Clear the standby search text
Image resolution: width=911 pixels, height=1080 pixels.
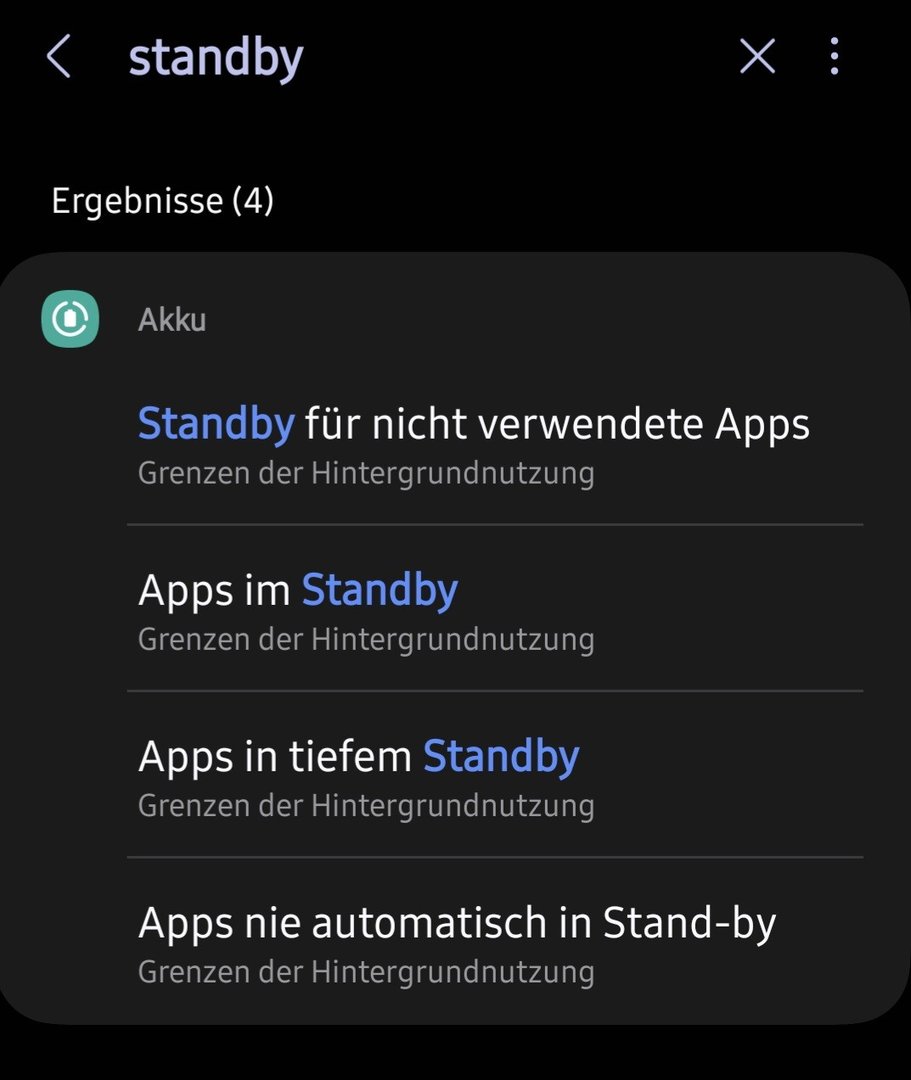click(x=757, y=57)
